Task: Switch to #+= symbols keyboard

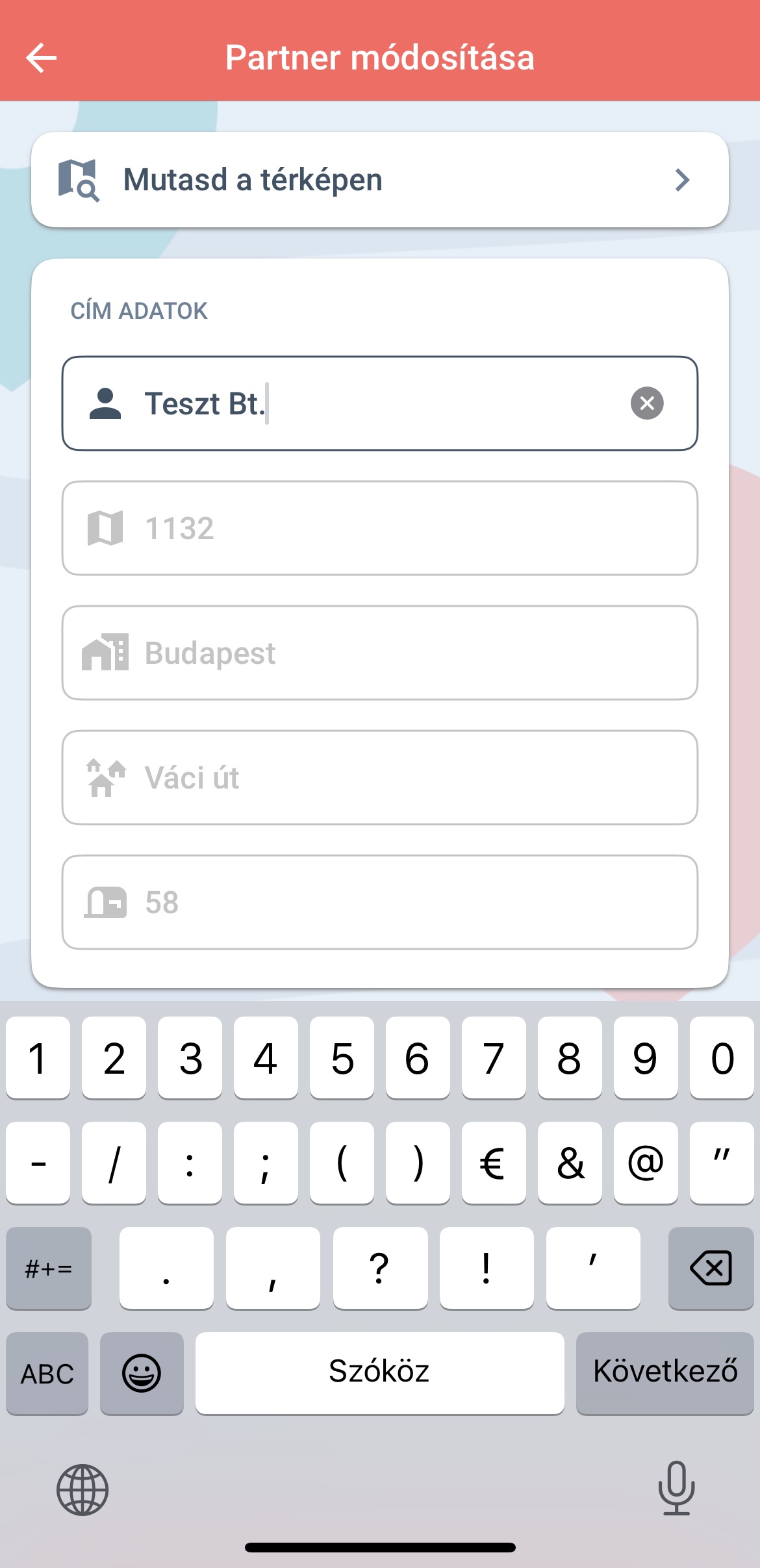Action: coord(49,1267)
